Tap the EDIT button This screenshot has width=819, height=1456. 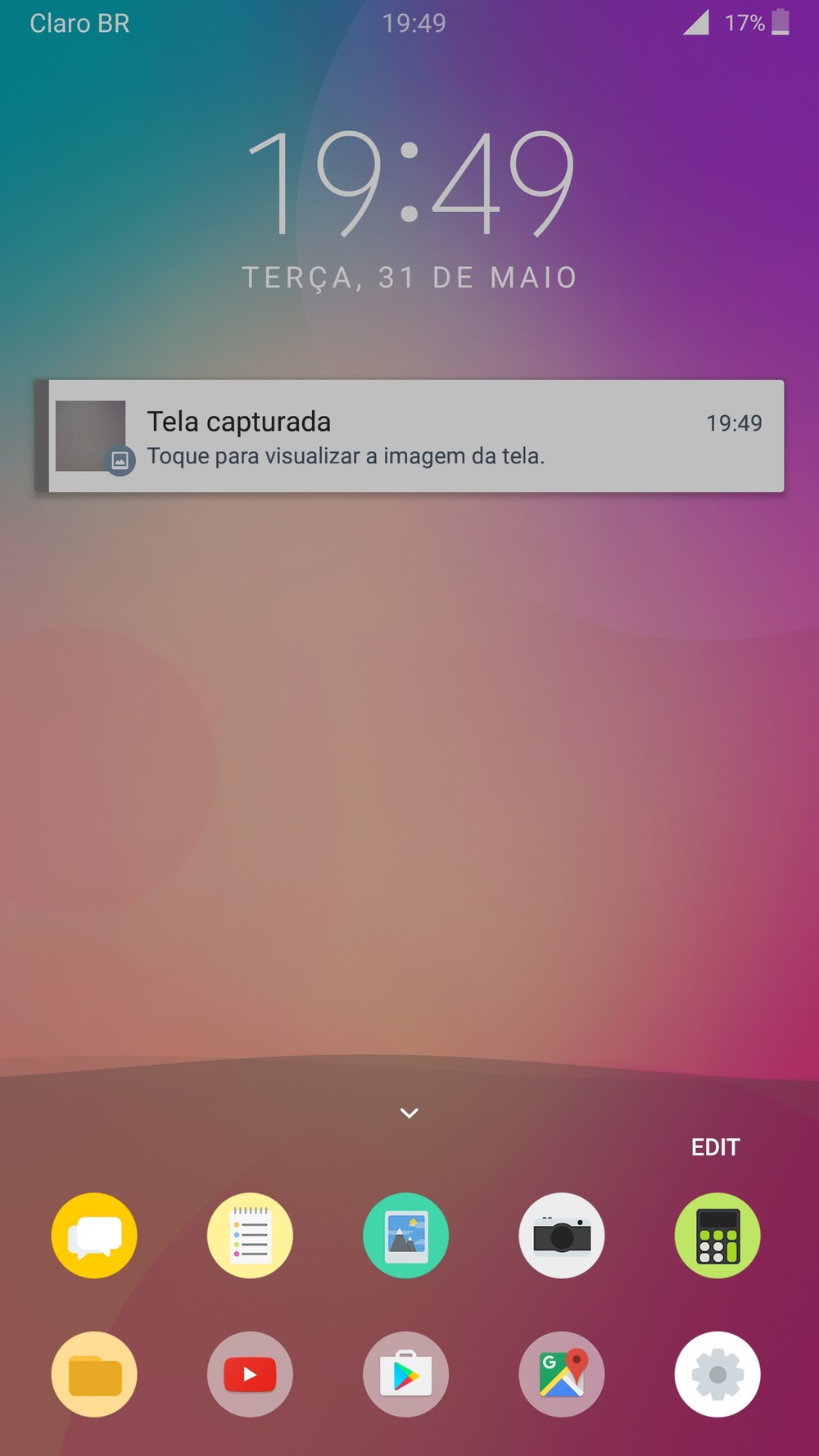tap(715, 1147)
